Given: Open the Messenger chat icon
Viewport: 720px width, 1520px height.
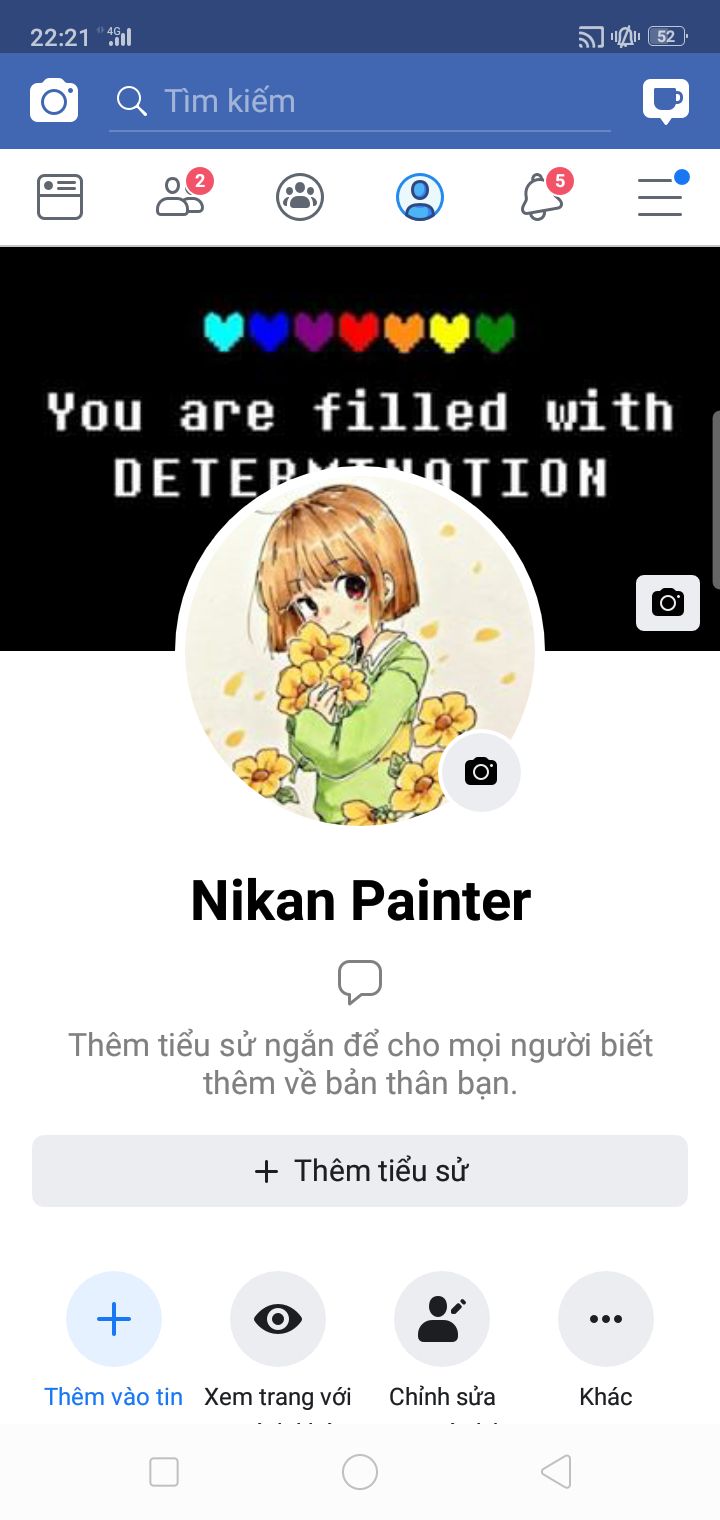Looking at the screenshot, I should coord(666,100).
